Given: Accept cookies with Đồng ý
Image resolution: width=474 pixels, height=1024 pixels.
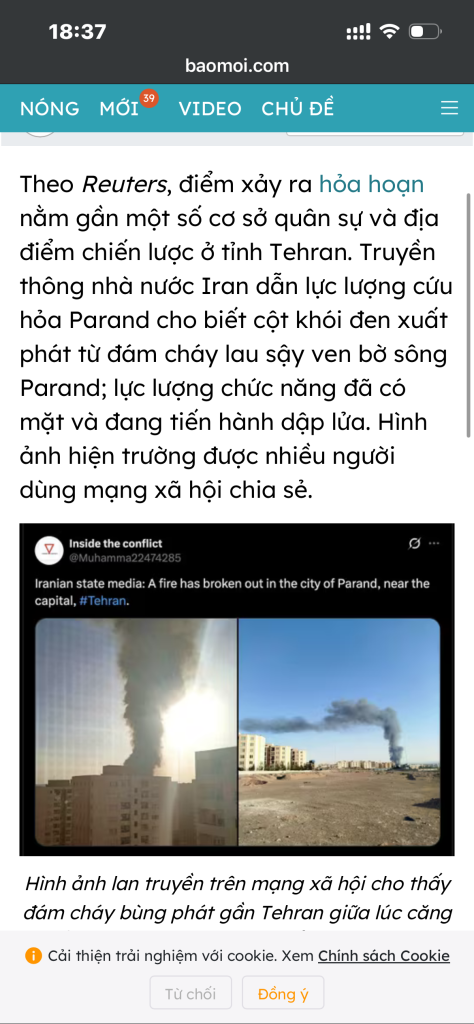Looking at the screenshot, I should (x=283, y=995).
